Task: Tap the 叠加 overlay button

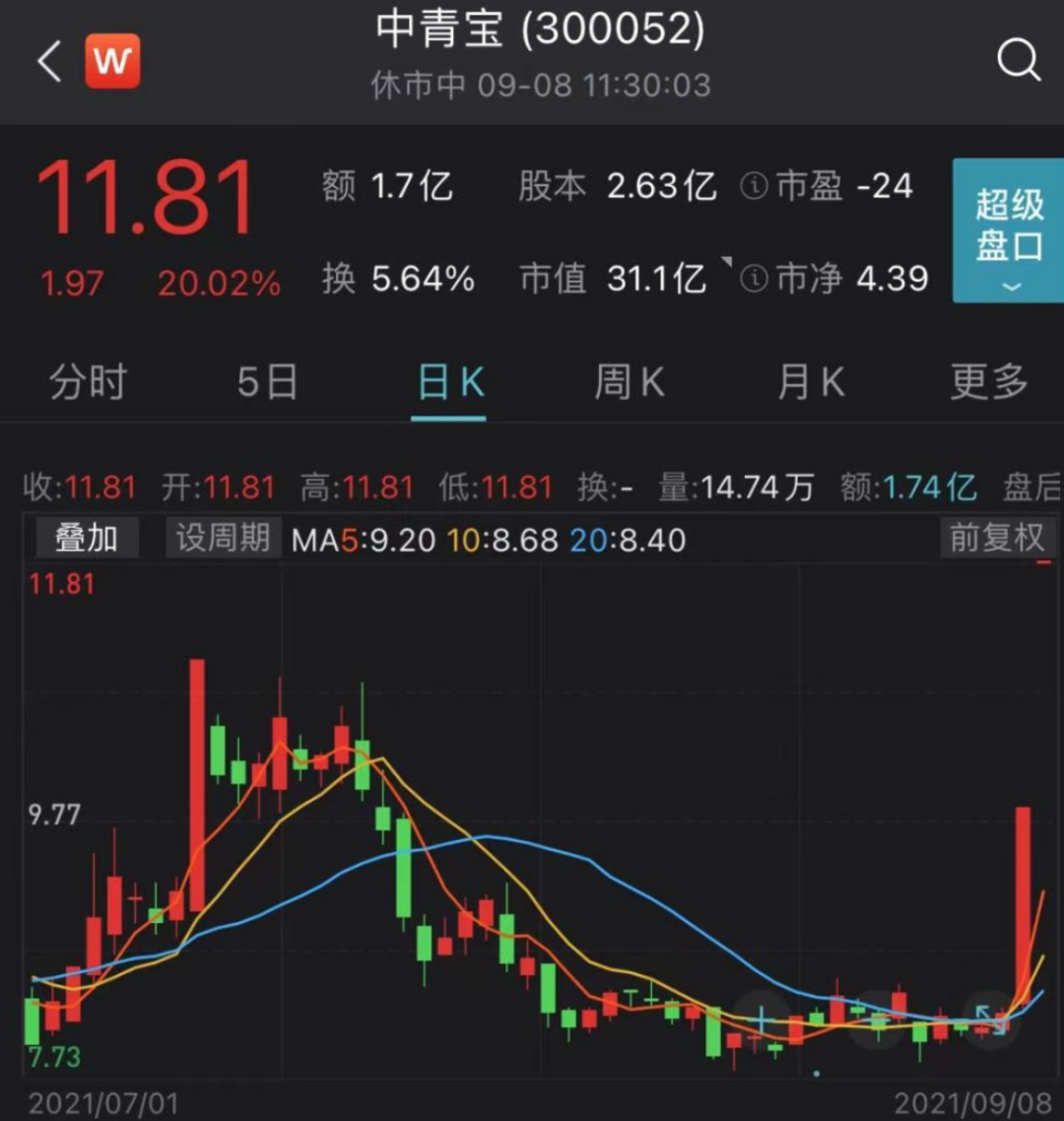Action: [x=86, y=540]
